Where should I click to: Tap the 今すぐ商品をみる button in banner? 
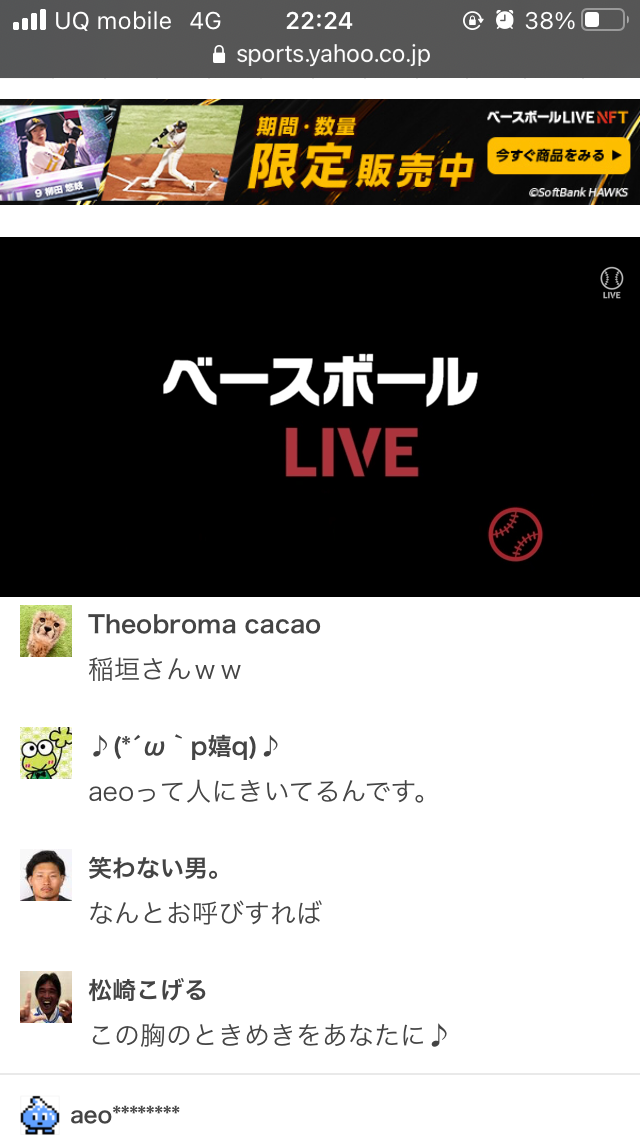(558, 155)
